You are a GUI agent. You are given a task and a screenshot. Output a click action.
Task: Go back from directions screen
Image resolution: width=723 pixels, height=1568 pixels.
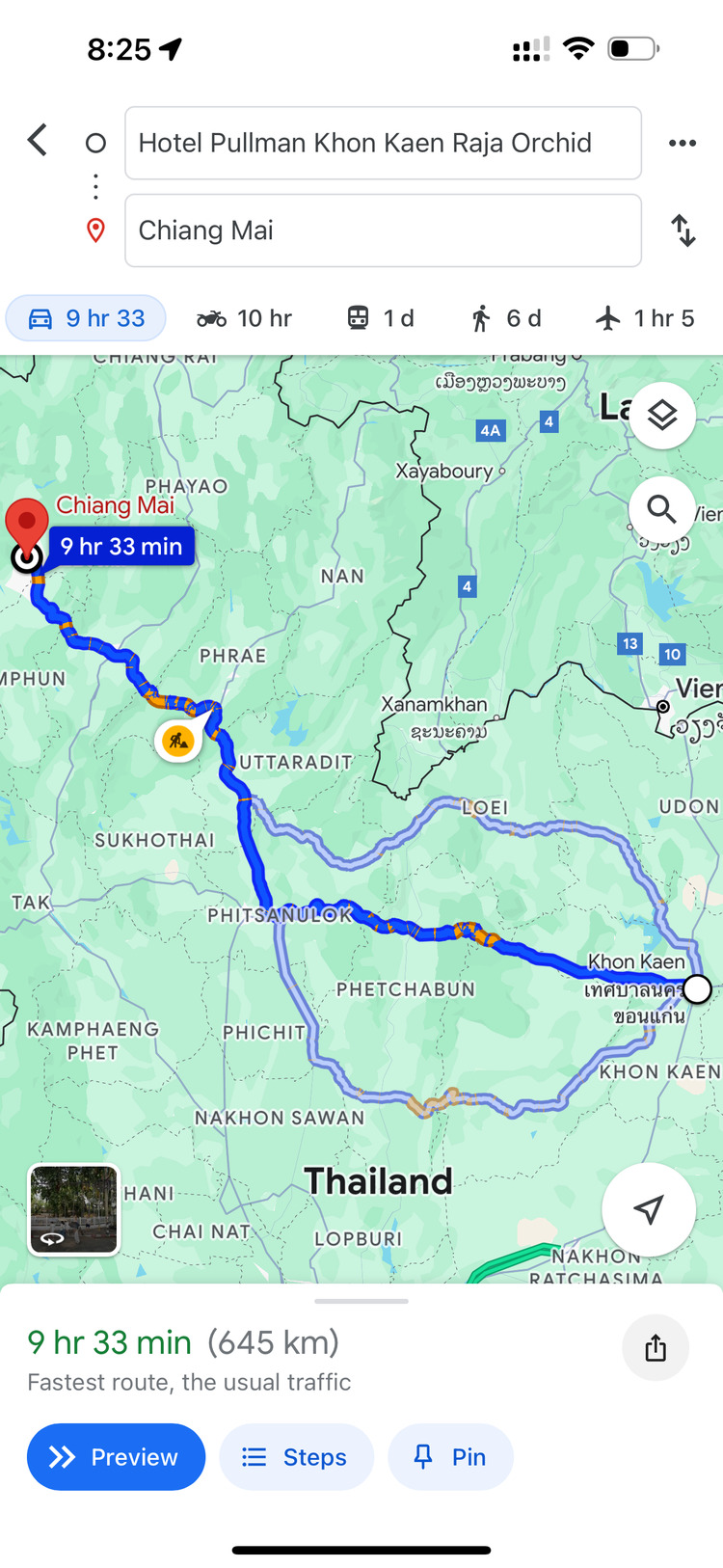click(x=38, y=141)
